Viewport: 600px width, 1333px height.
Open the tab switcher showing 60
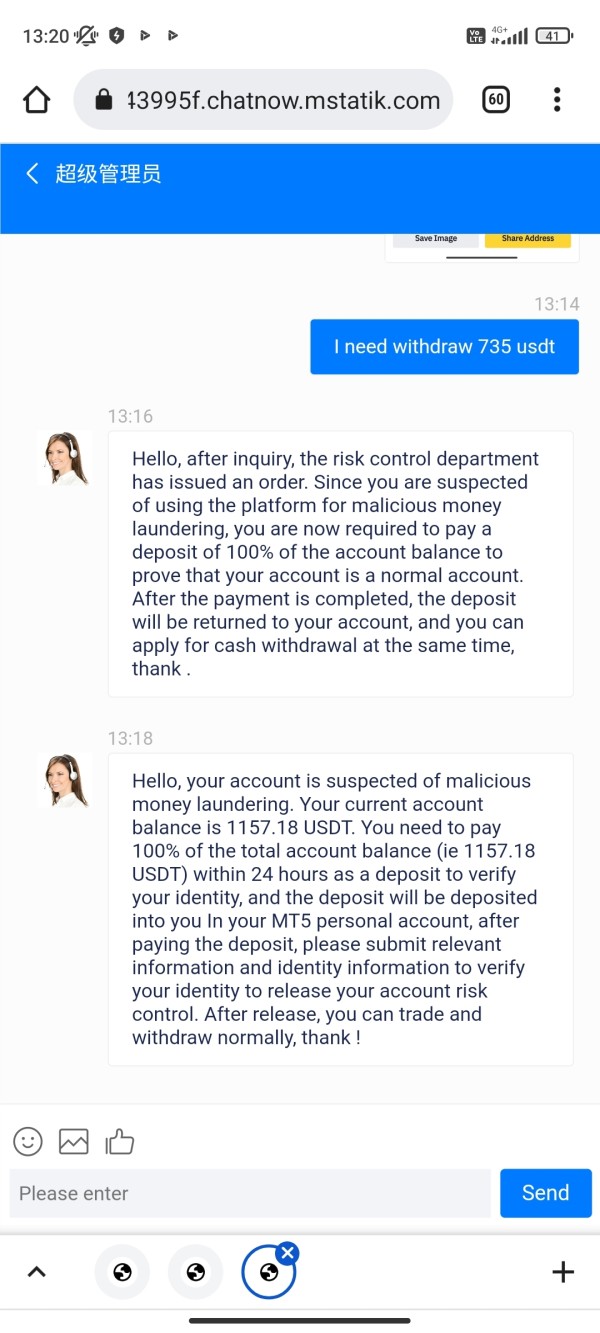[496, 100]
